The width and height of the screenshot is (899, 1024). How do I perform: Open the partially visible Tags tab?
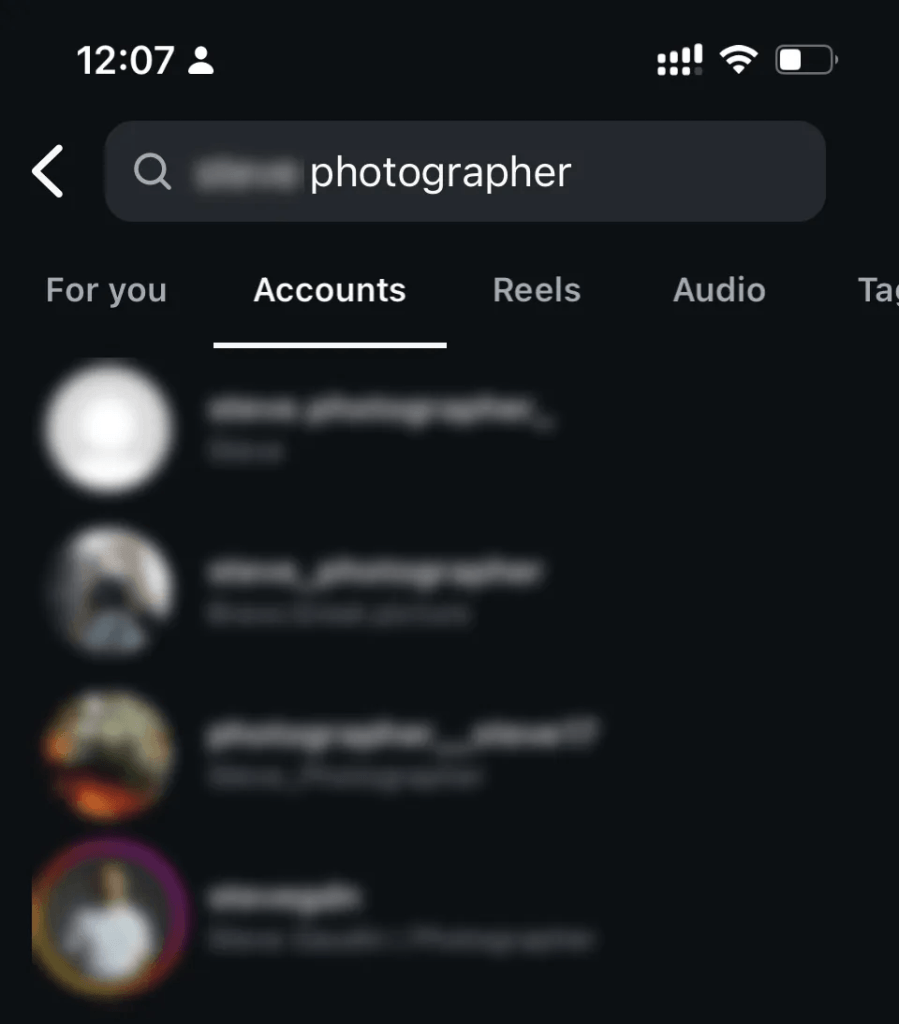877,290
